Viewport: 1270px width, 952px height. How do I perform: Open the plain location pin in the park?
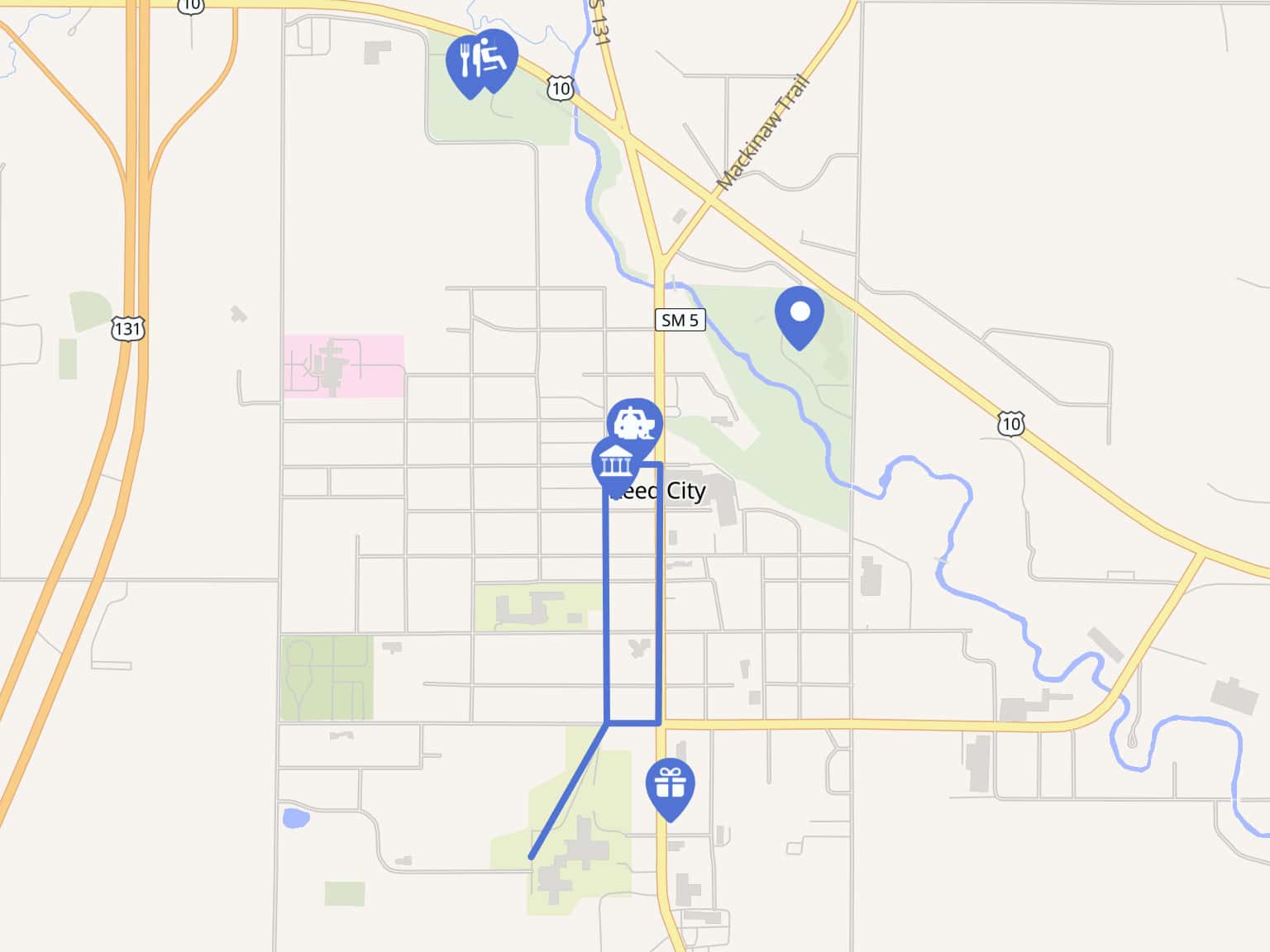800,314
